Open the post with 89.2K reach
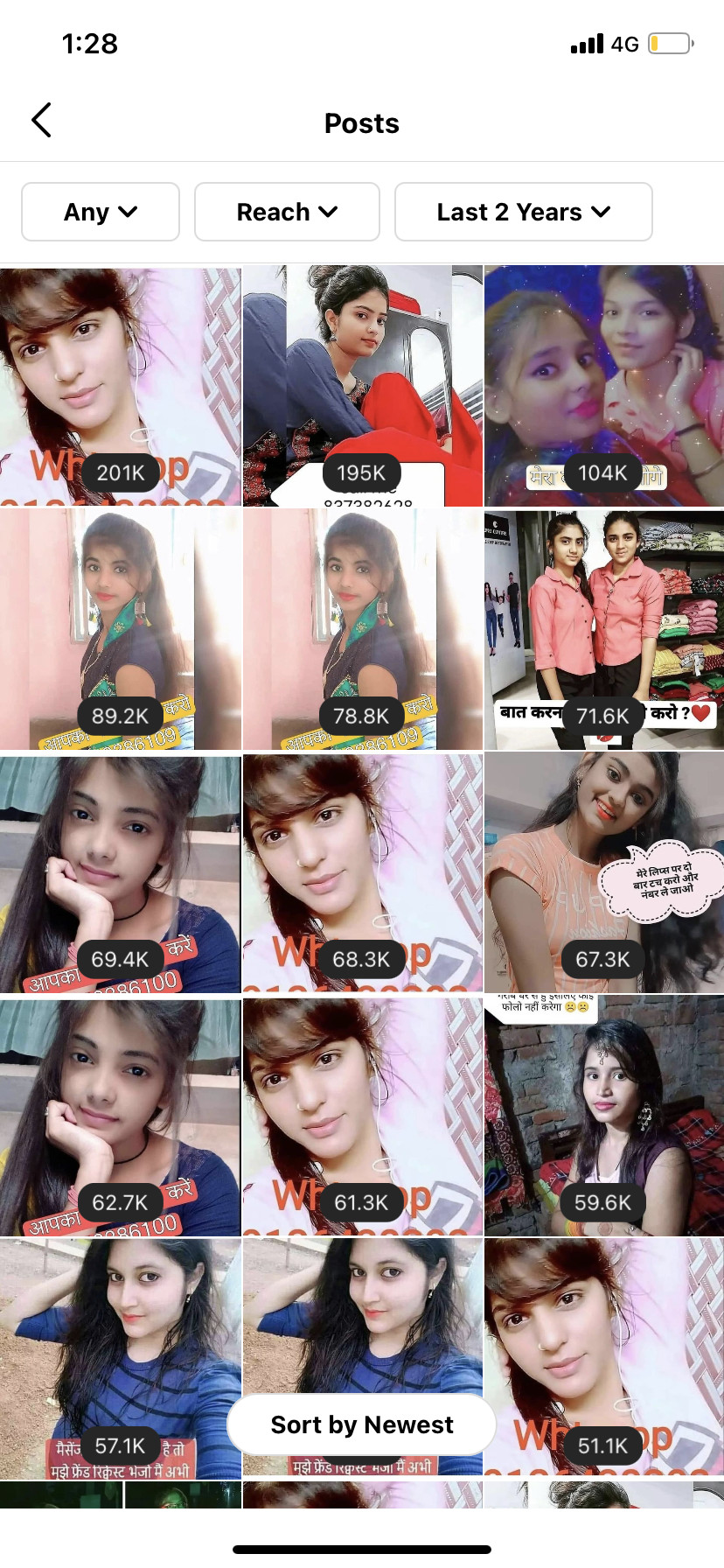This screenshot has height=1568, width=724. click(121, 630)
